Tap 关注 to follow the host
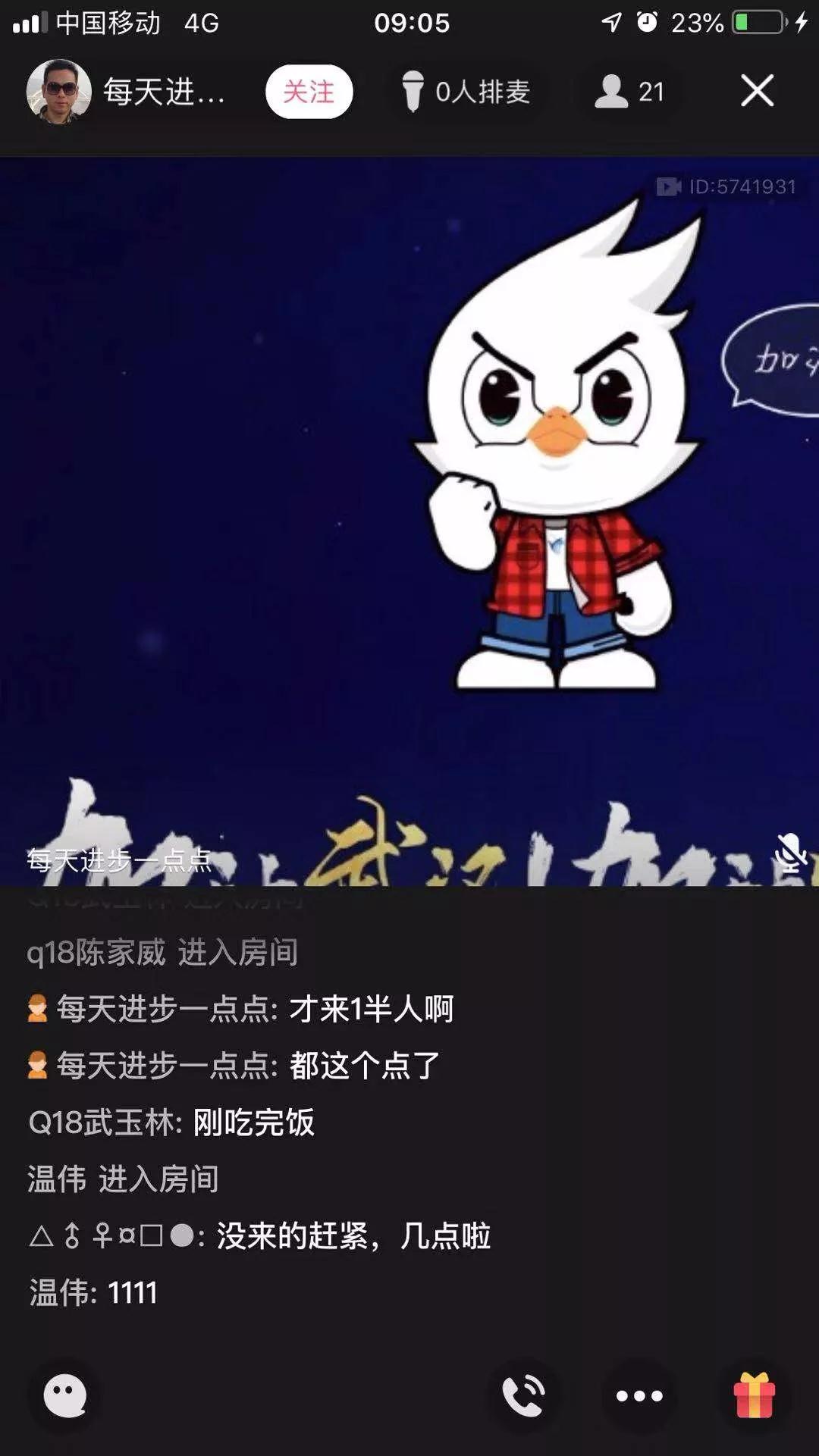The width and height of the screenshot is (819, 1456). click(x=309, y=92)
